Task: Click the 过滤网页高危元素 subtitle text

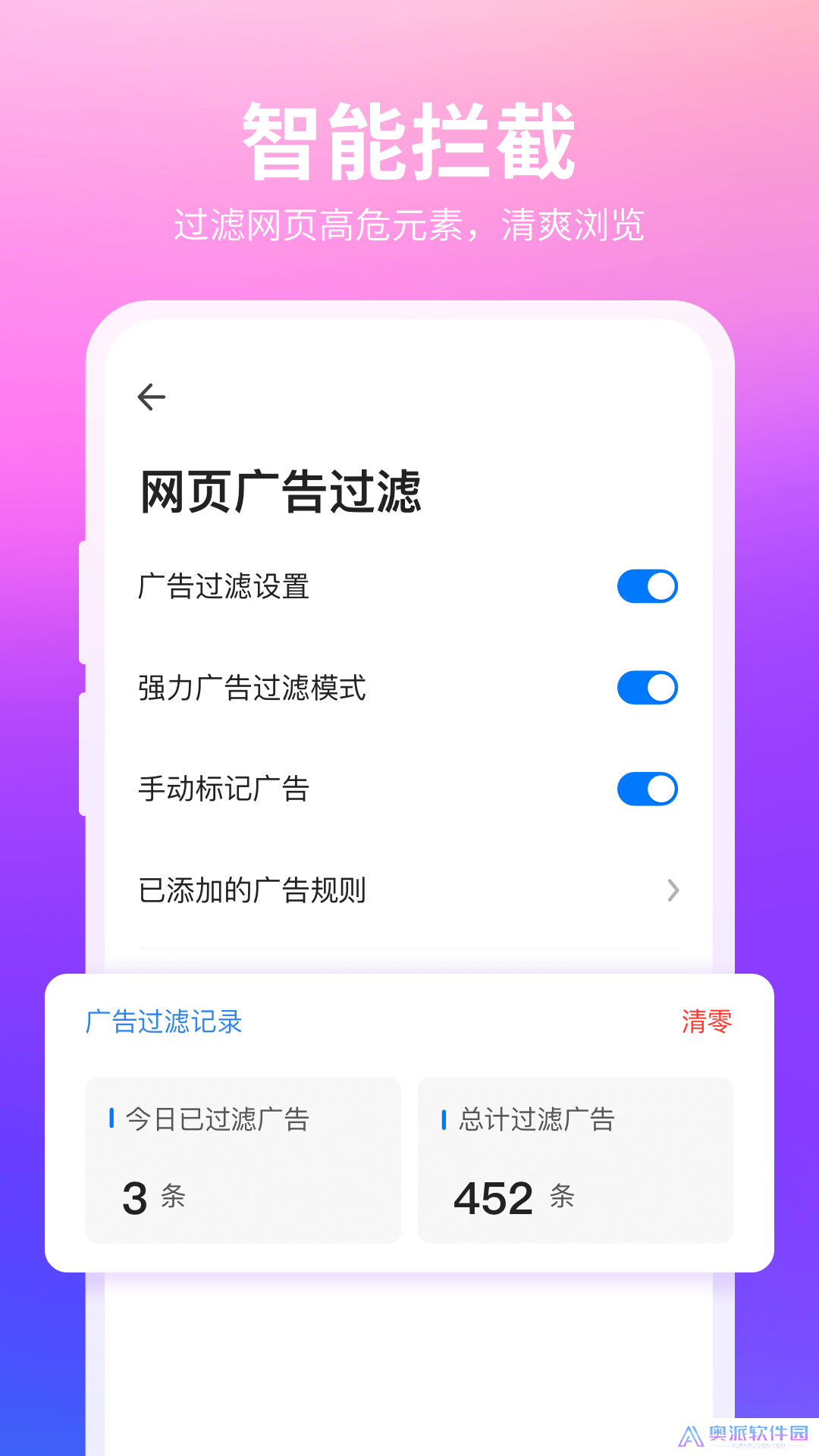Action: [409, 224]
